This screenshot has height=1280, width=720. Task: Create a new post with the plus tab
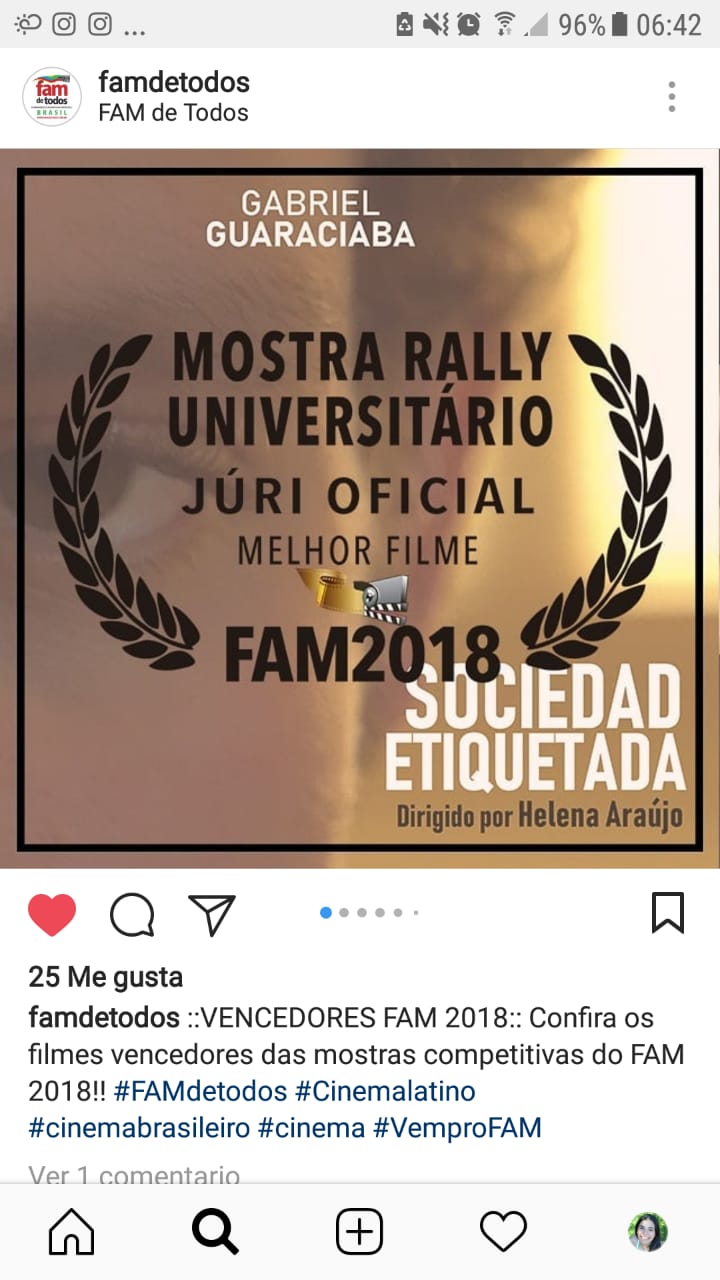coord(359,1232)
